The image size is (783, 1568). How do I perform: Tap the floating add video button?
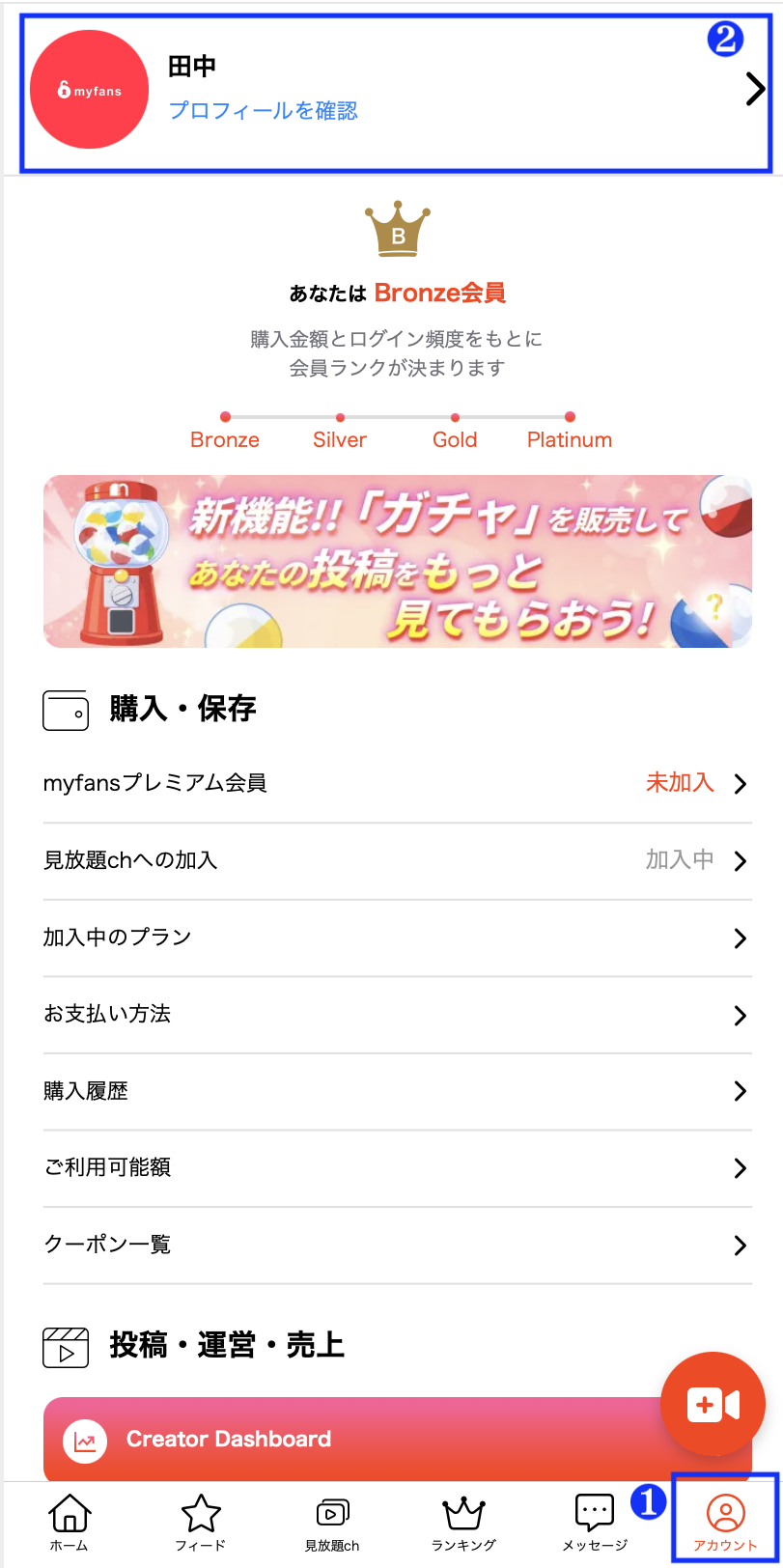tap(713, 1404)
